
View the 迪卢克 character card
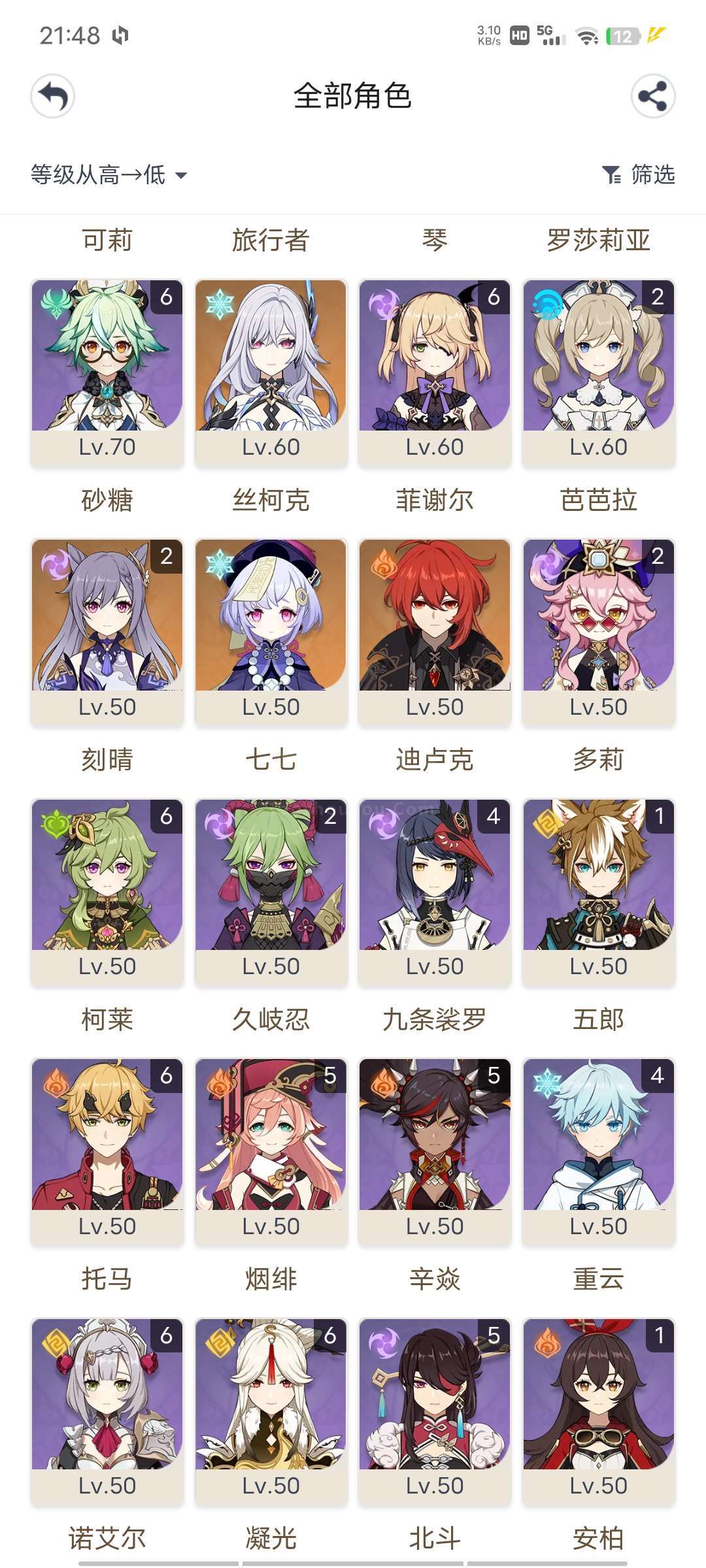point(435,632)
